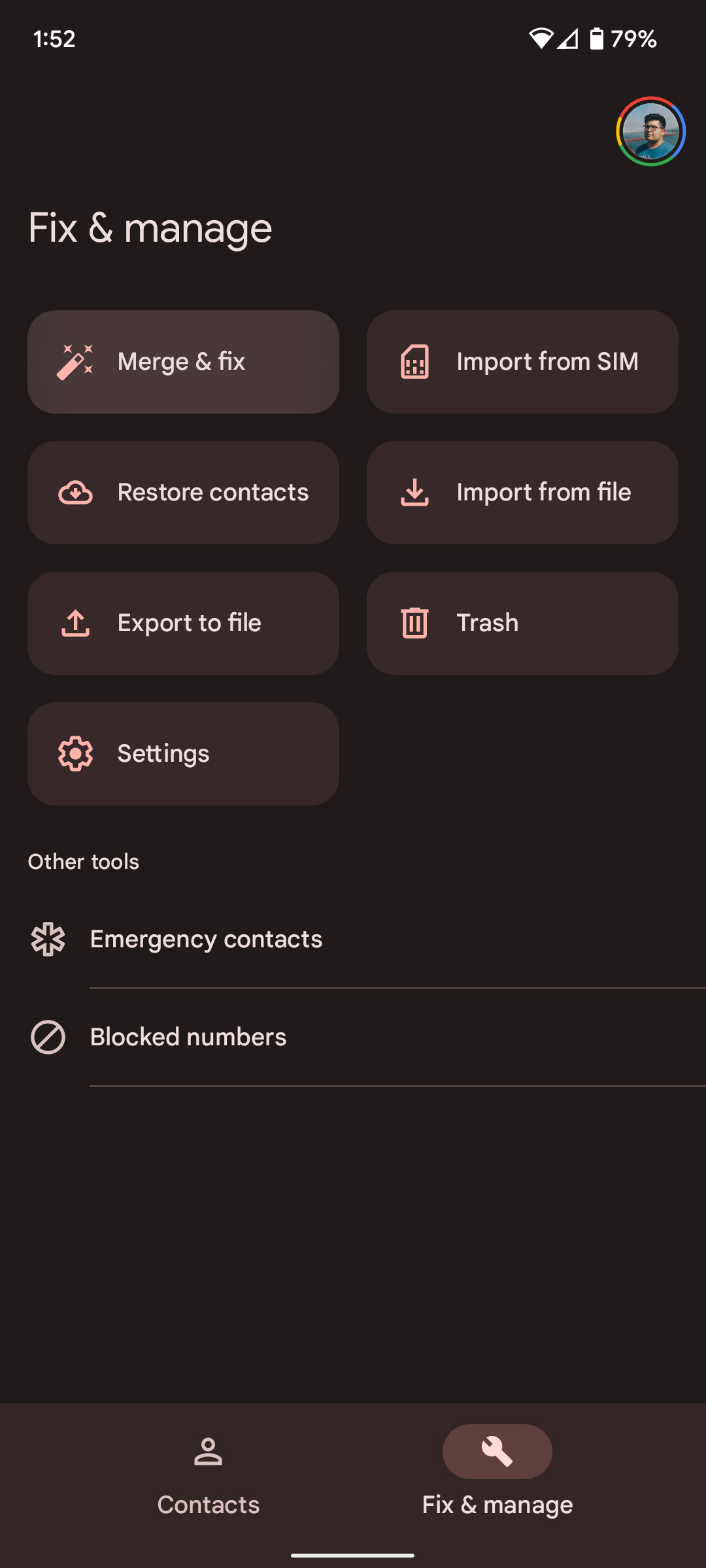The height and width of the screenshot is (1568, 706).
Task: Tap the Emergency contacts medical star icon
Action: (x=49, y=939)
